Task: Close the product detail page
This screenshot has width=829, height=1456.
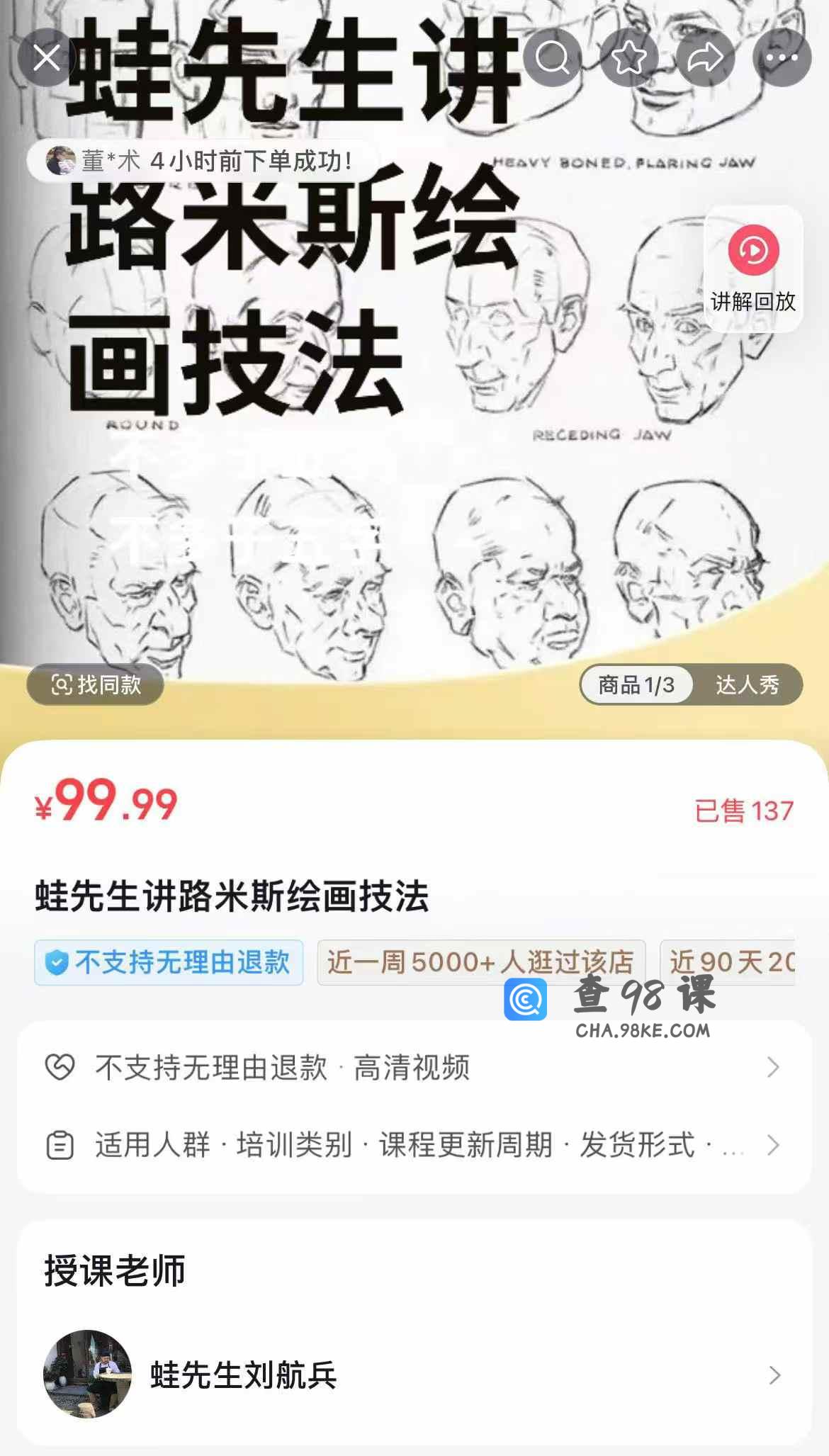Action: point(47,58)
